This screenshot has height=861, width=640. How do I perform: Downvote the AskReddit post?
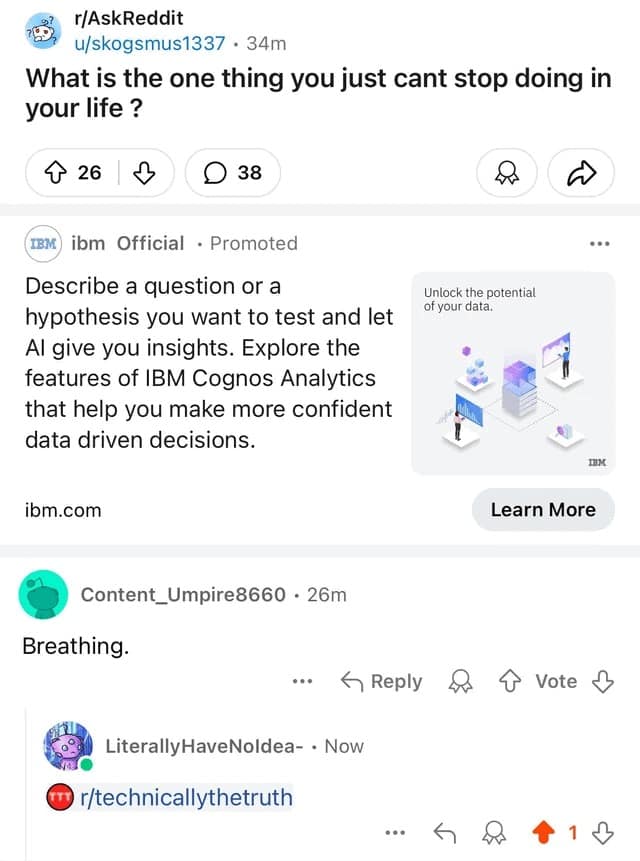point(144,173)
